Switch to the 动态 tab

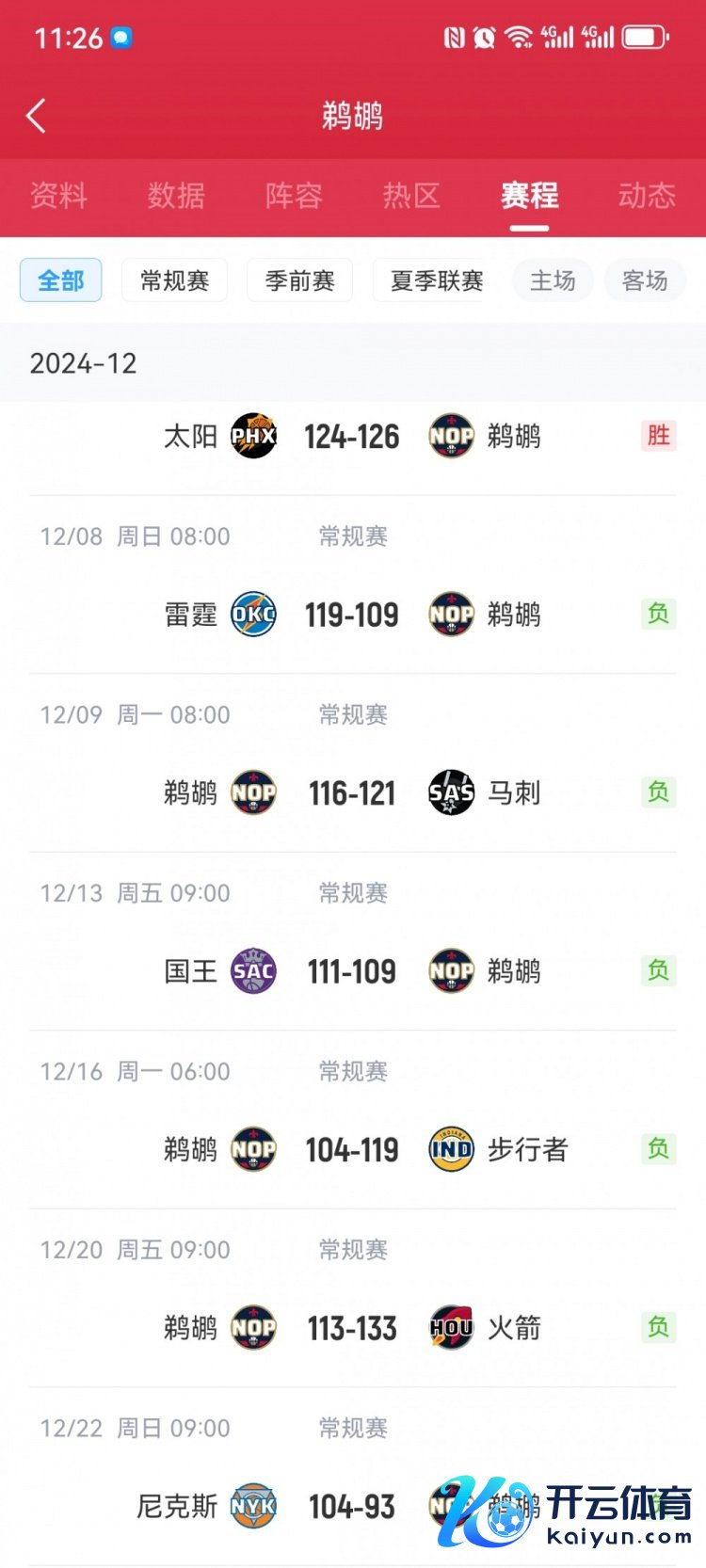[x=647, y=196]
